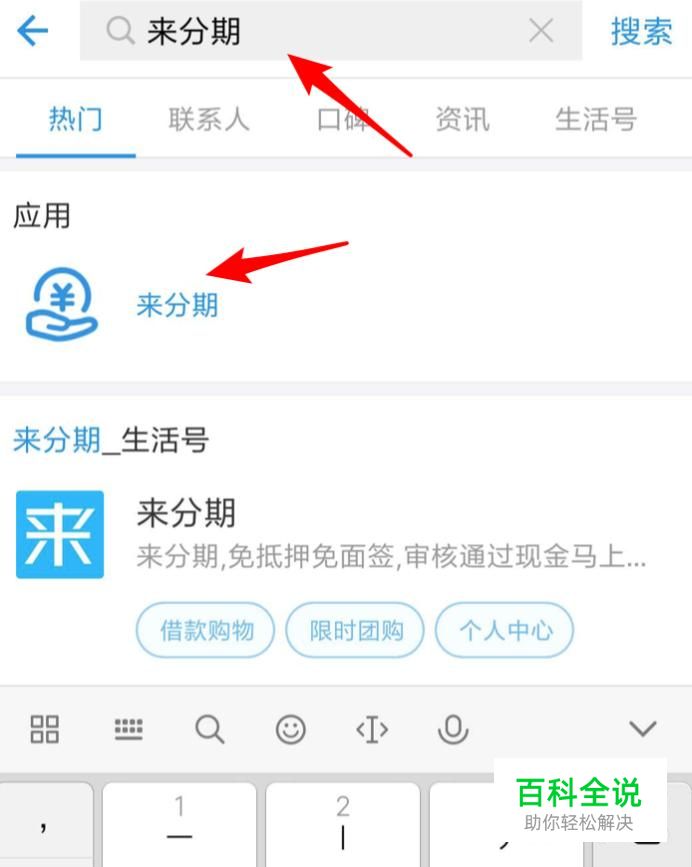This screenshot has height=867, width=692.
Task: Tap the keyboard voice input microphone
Action: coord(453,730)
